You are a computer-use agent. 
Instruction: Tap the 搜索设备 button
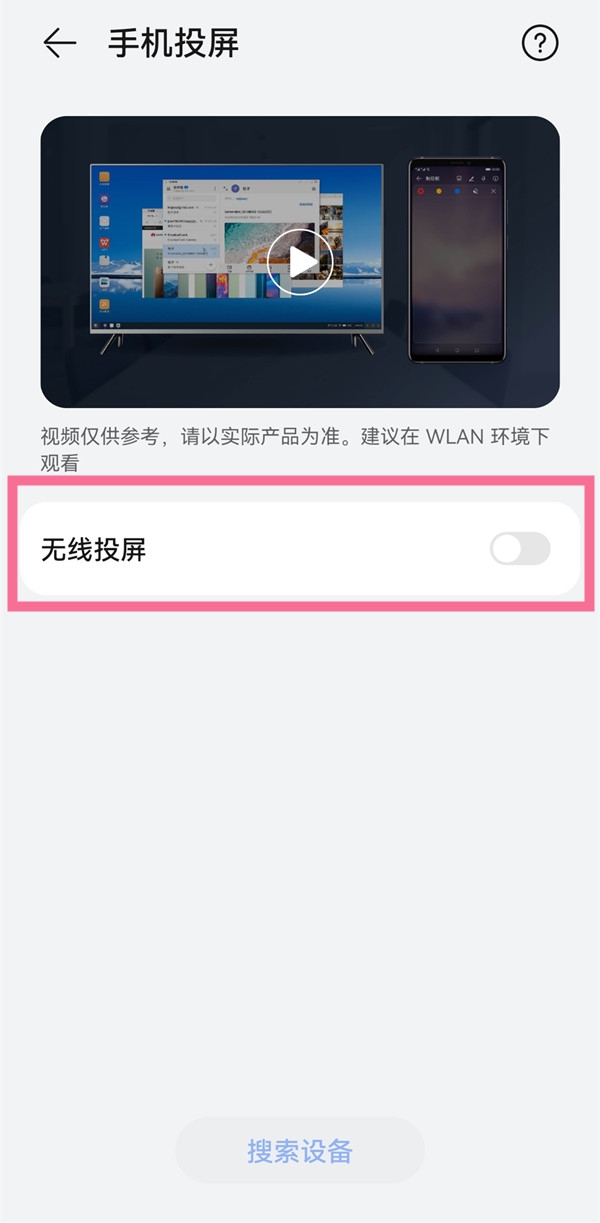pos(300,1151)
